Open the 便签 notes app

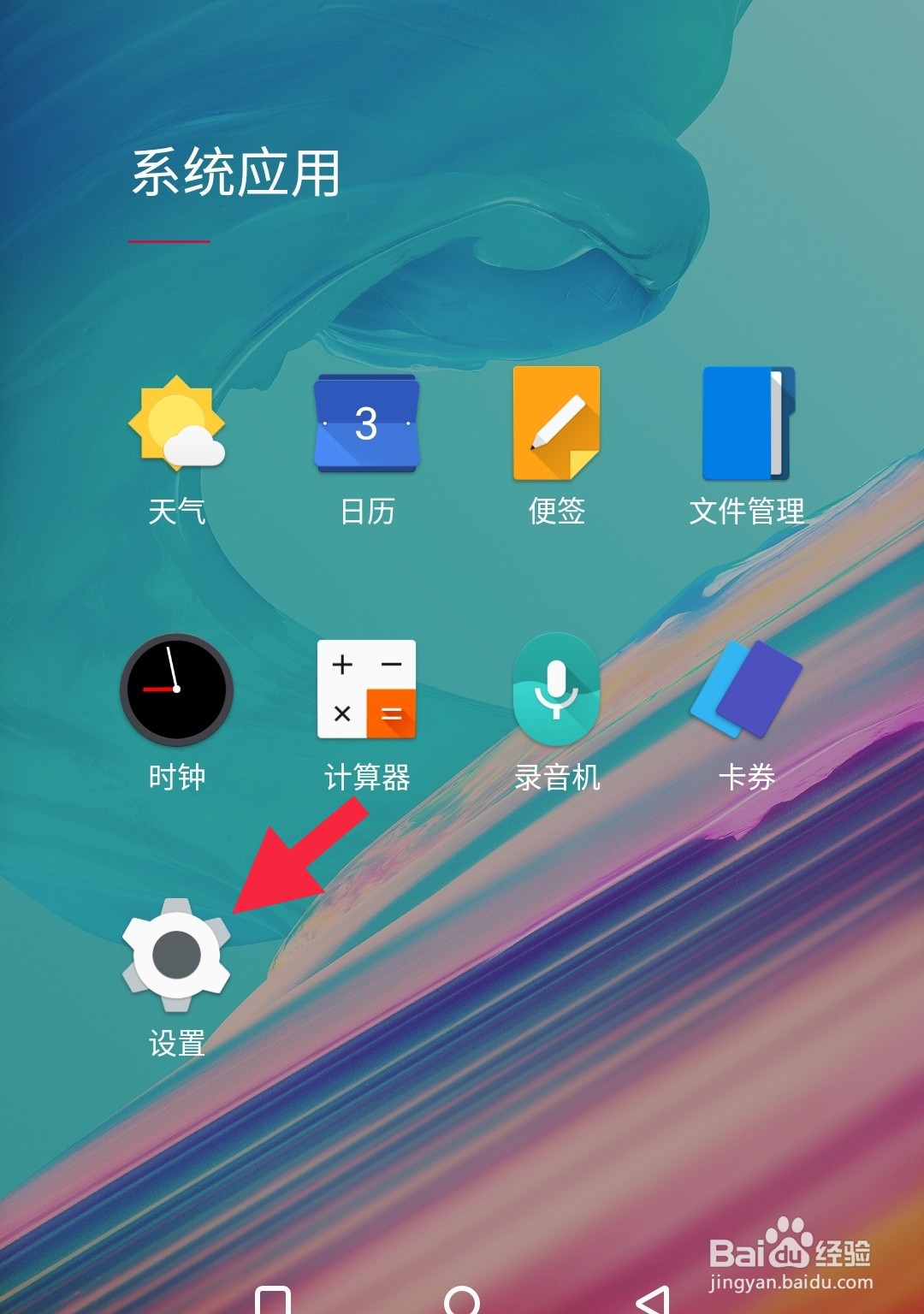[x=554, y=425]
